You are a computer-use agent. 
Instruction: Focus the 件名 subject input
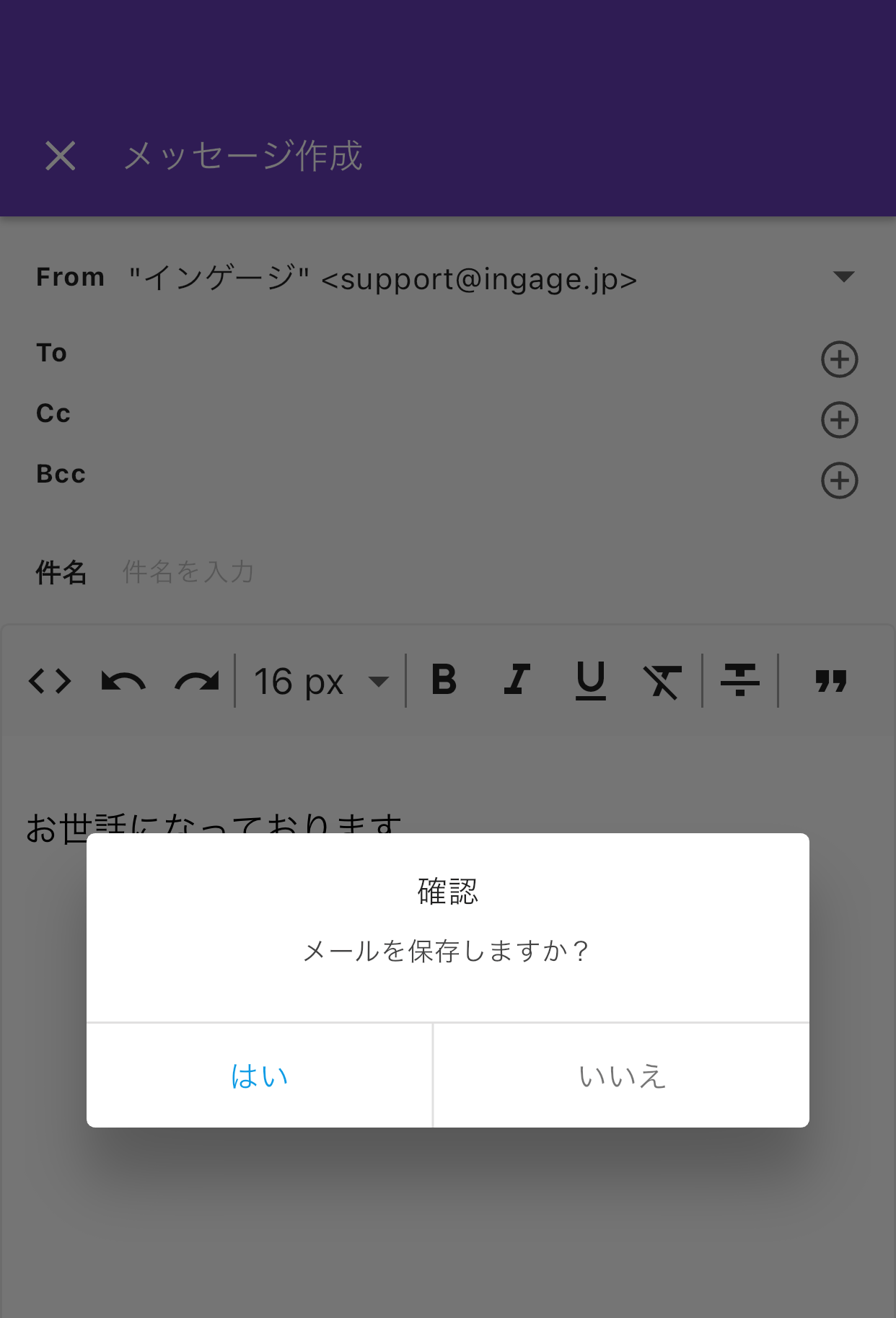(433, 572)
